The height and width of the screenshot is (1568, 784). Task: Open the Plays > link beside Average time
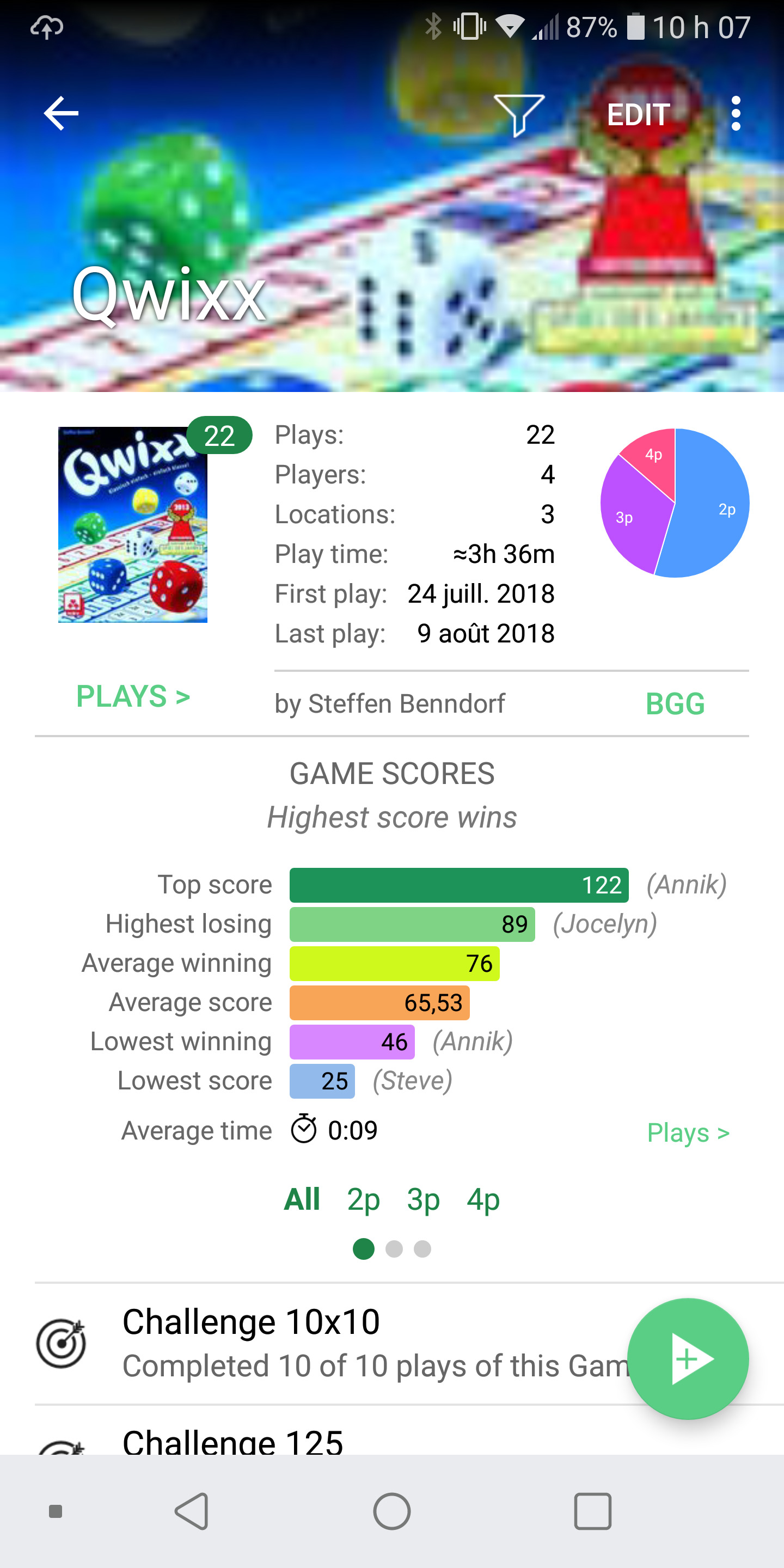click(x=688, y=1133)
